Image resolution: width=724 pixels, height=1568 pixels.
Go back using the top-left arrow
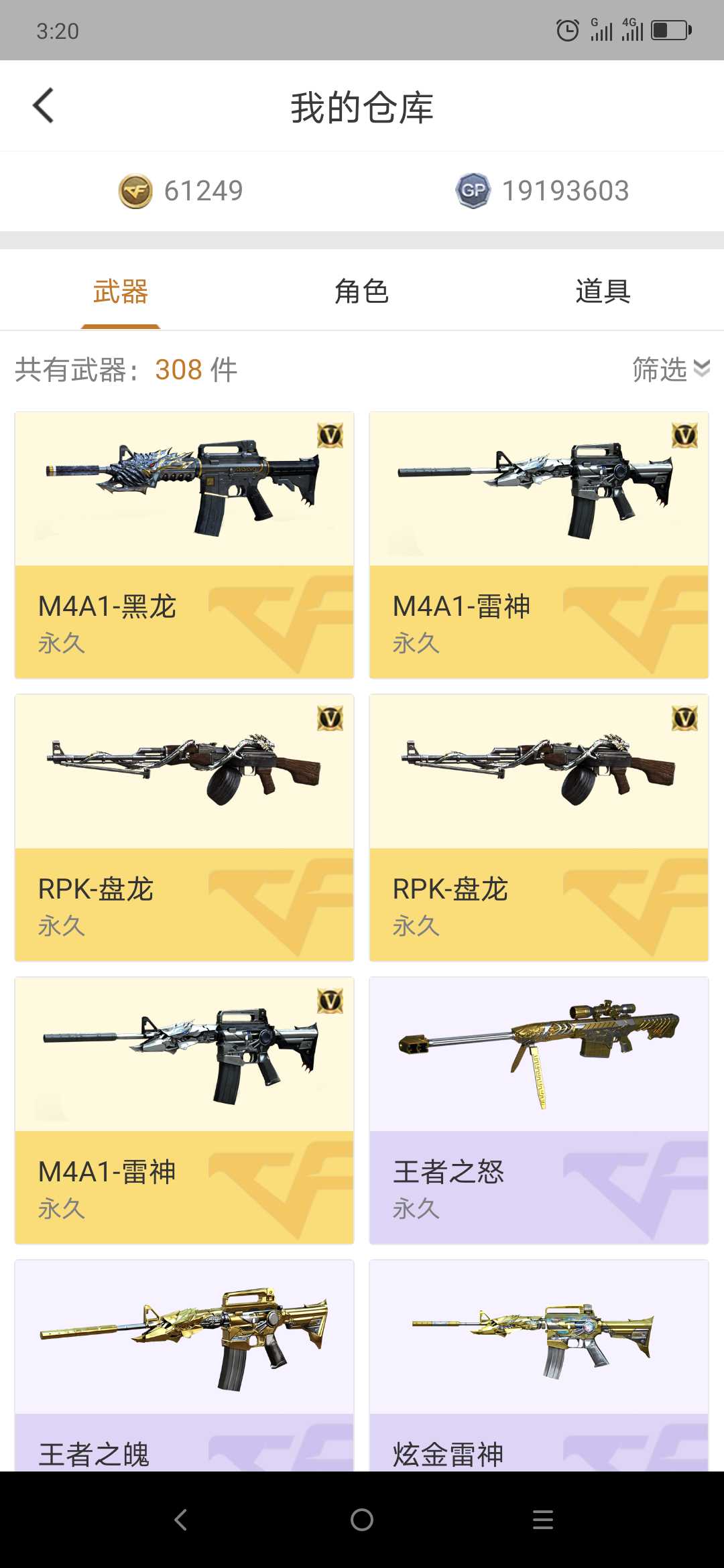point(44,106)
